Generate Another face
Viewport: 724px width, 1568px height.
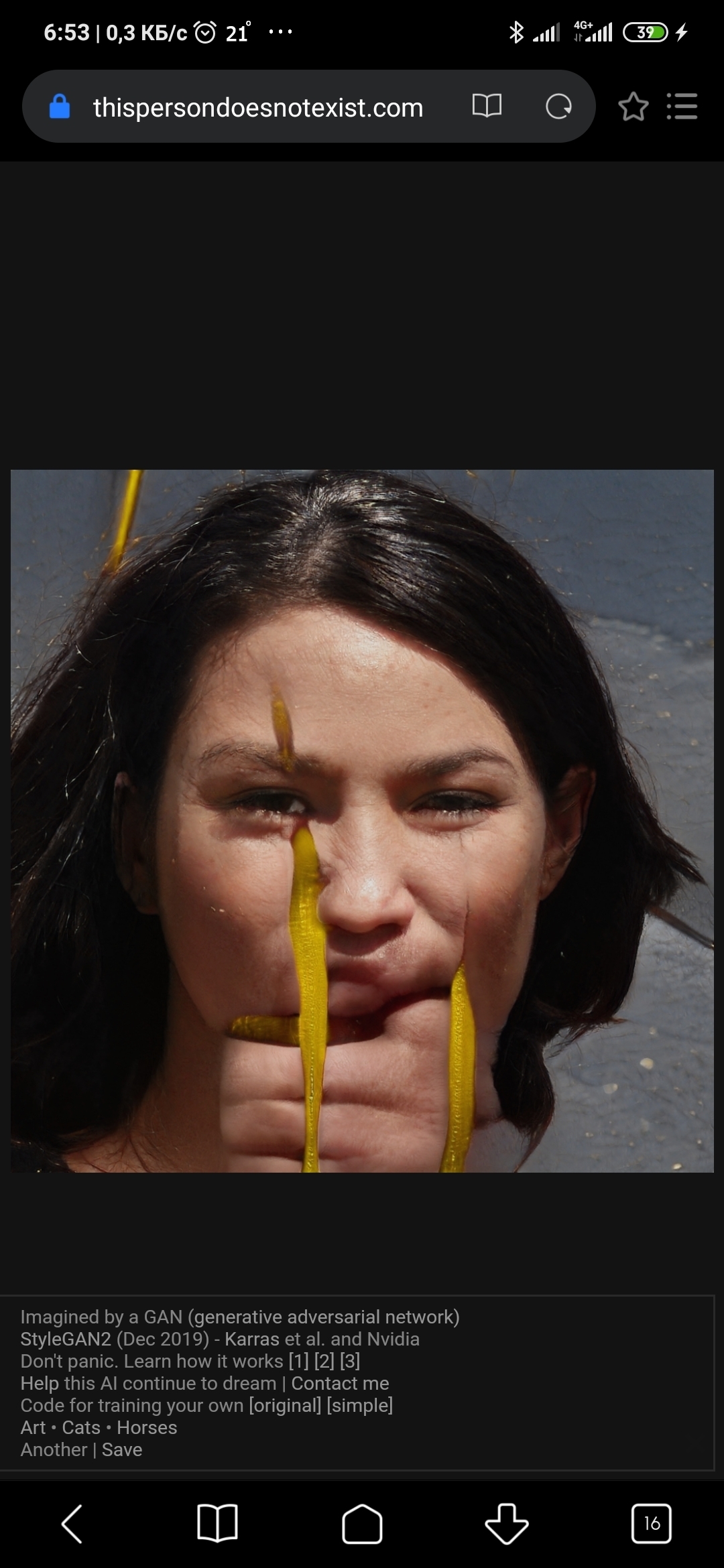pyautogui.click(x=54, y=1449)
